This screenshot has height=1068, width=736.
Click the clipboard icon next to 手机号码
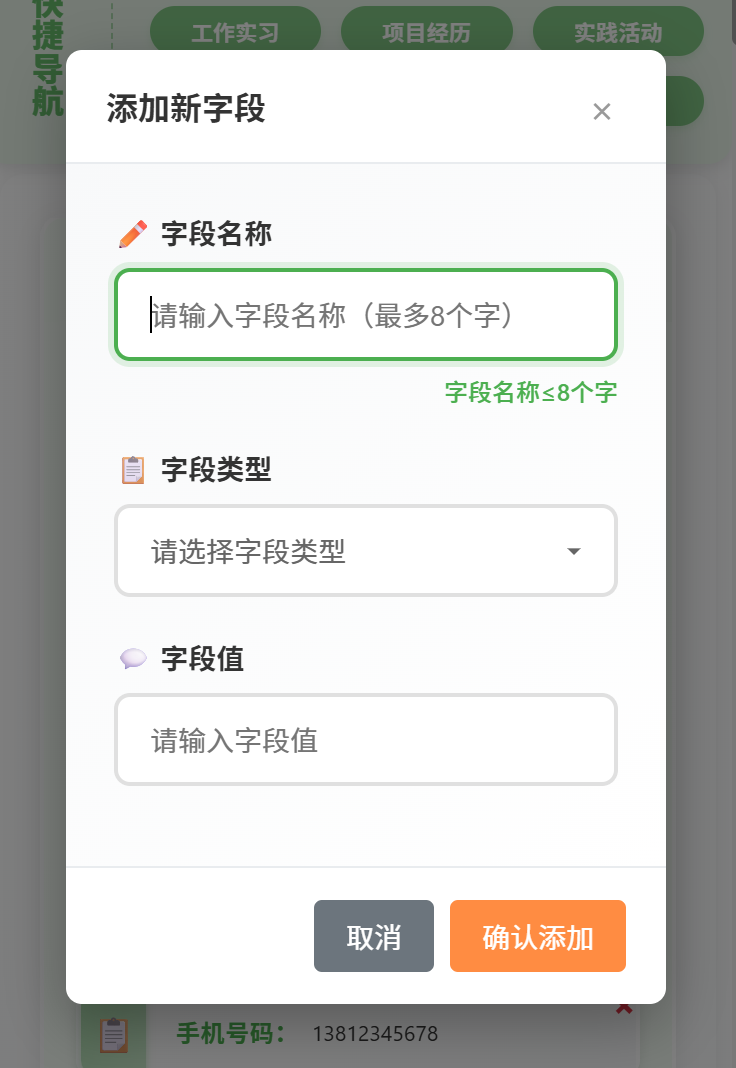[x=113, y=1035]
